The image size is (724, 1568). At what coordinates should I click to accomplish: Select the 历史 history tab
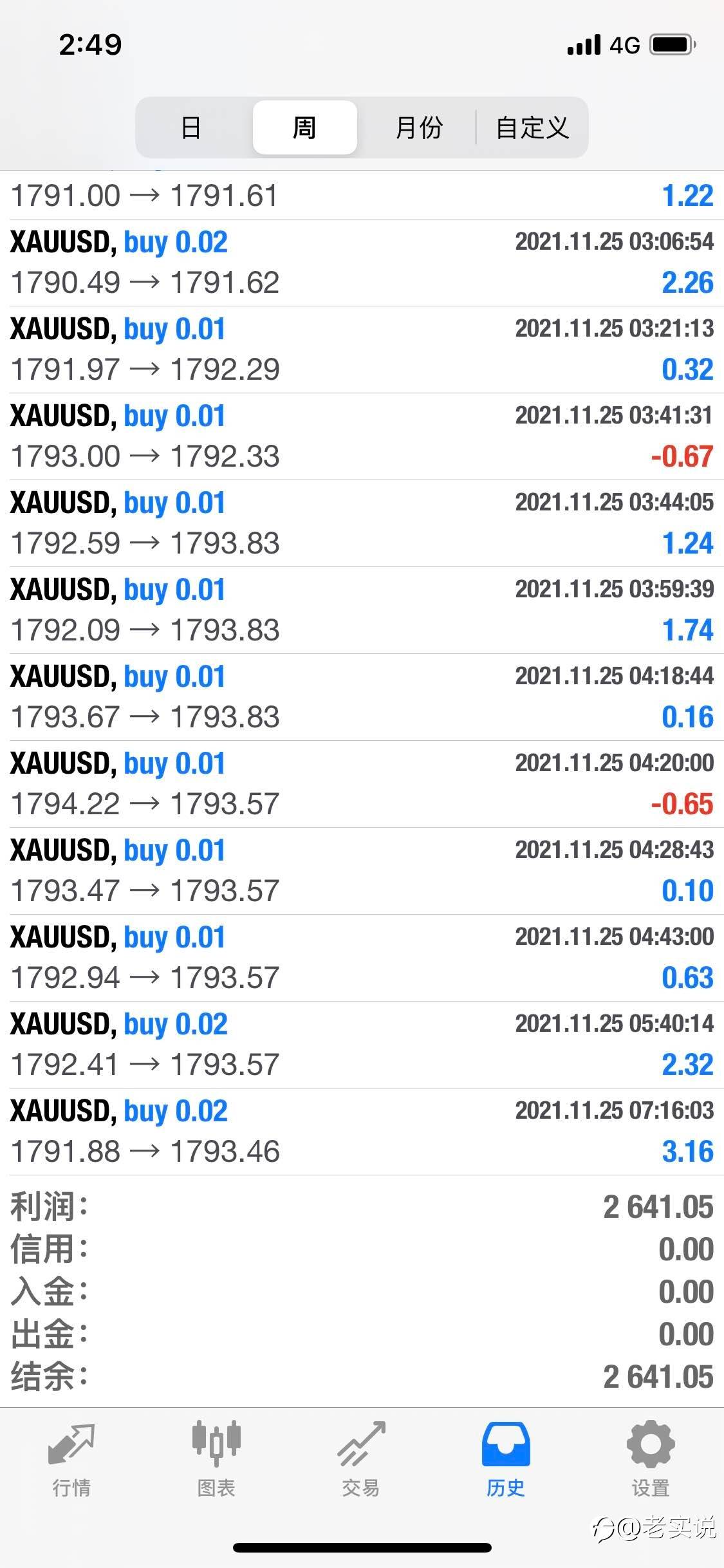(506, 1460)
